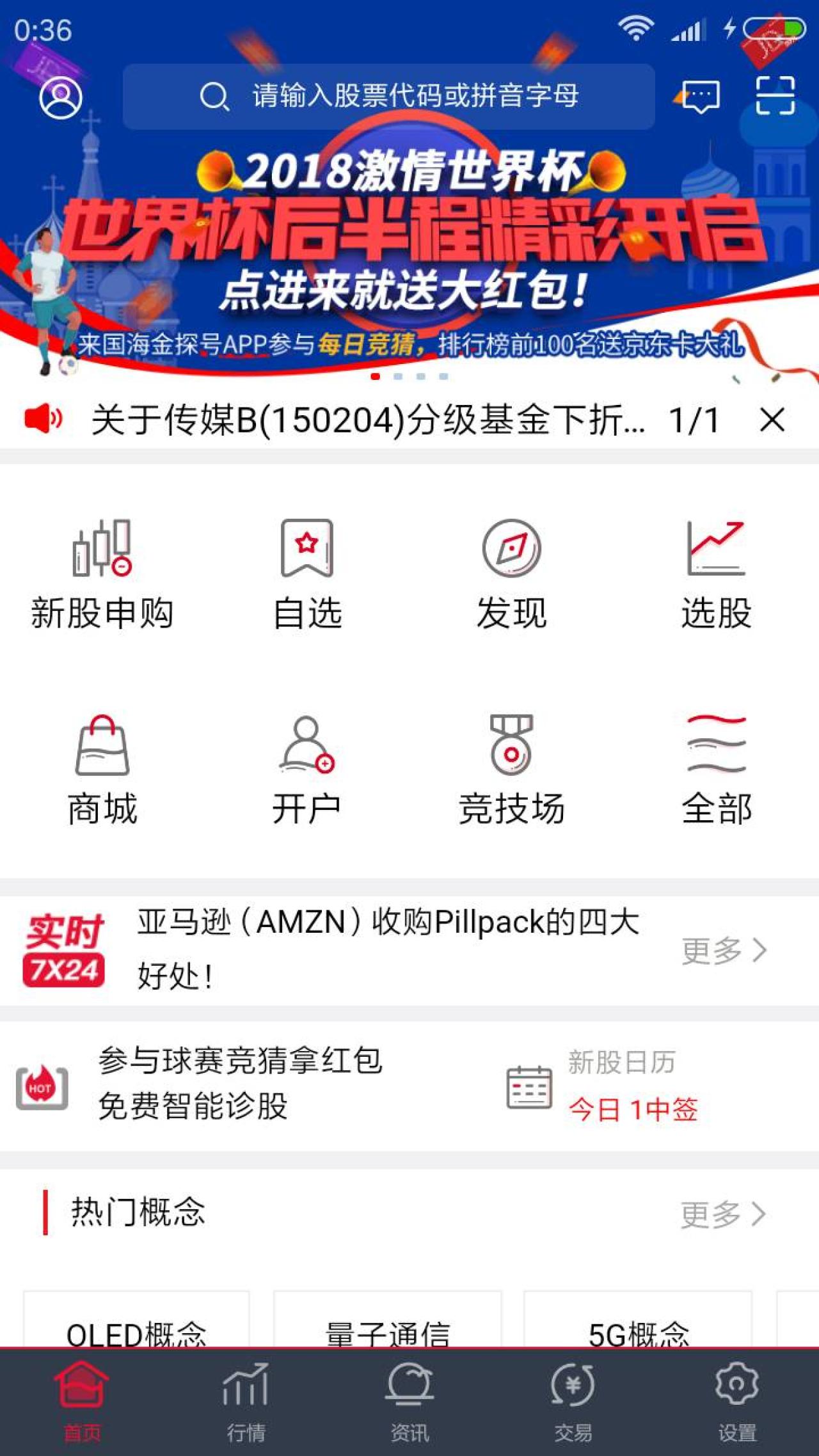Open 更多 for 热门概念

(x=724, y=1214)
